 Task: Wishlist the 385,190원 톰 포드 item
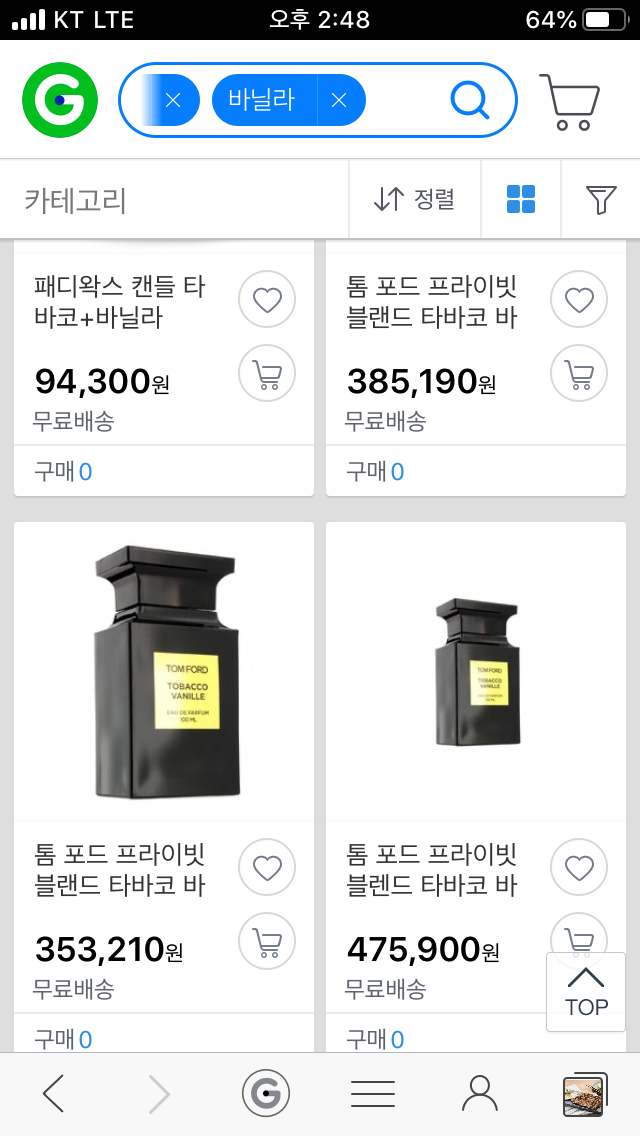[579, 299]
